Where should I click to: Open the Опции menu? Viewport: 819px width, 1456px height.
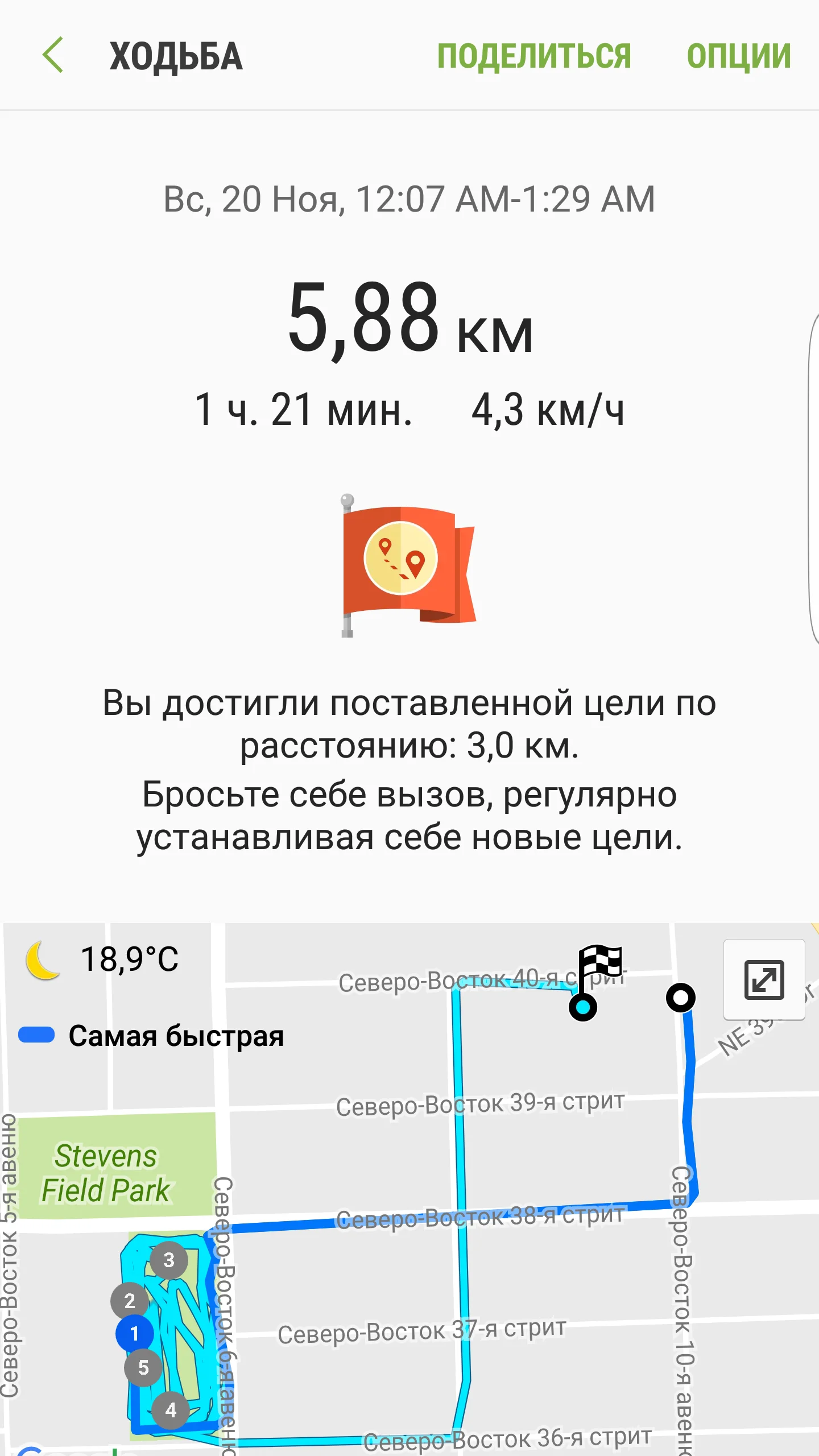(738, 56)
